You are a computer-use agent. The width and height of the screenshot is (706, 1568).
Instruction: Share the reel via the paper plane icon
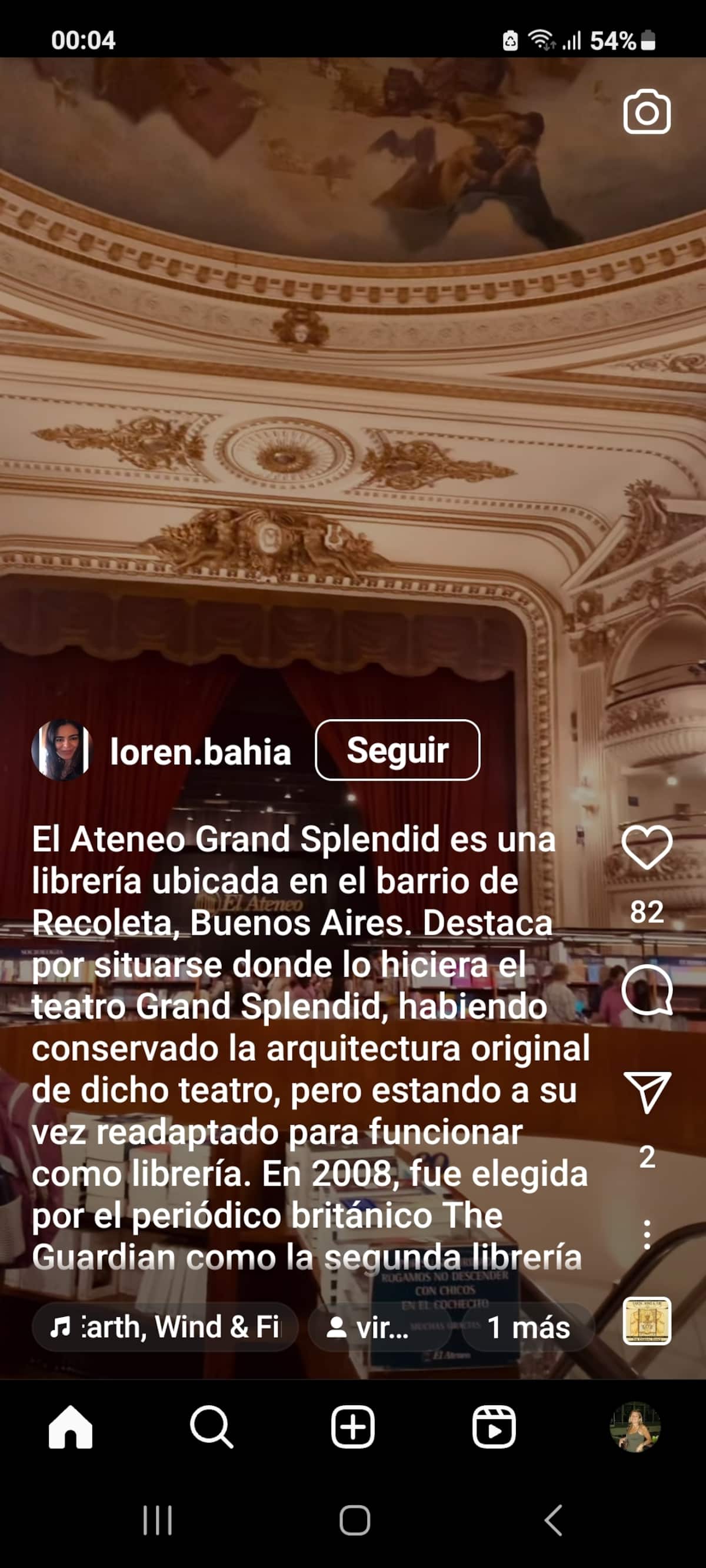[647, 1092]
